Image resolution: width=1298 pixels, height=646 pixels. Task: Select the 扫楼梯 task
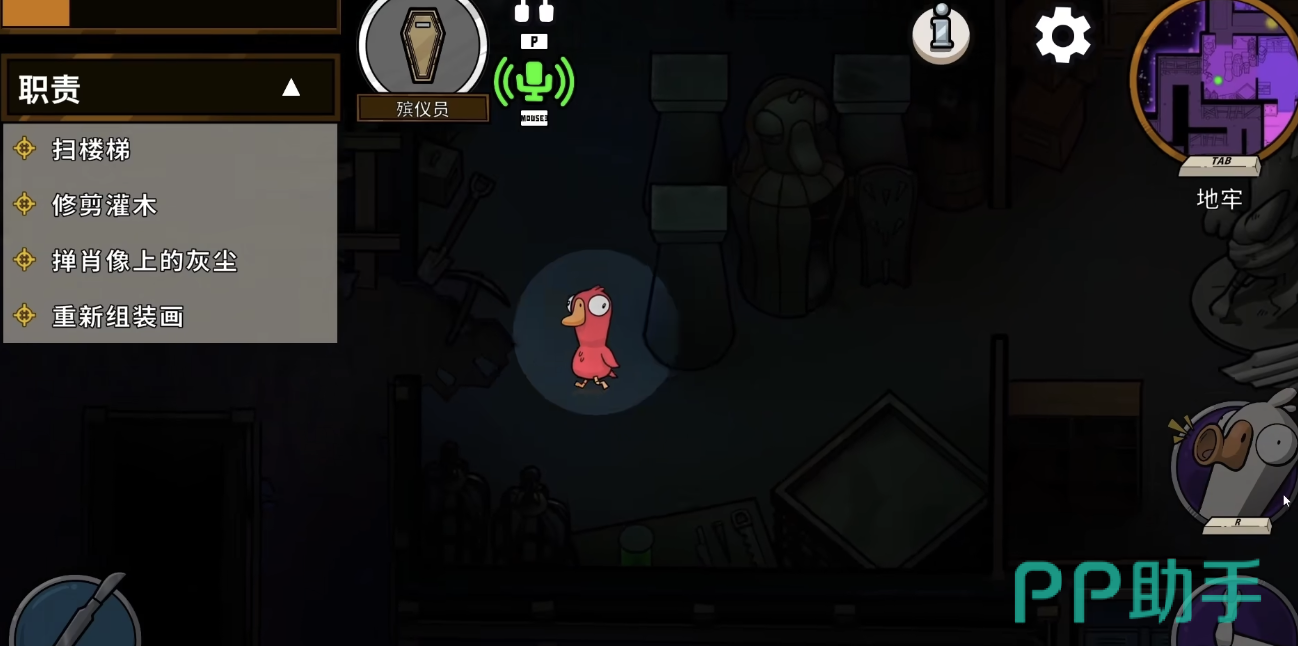click(92, 150)
